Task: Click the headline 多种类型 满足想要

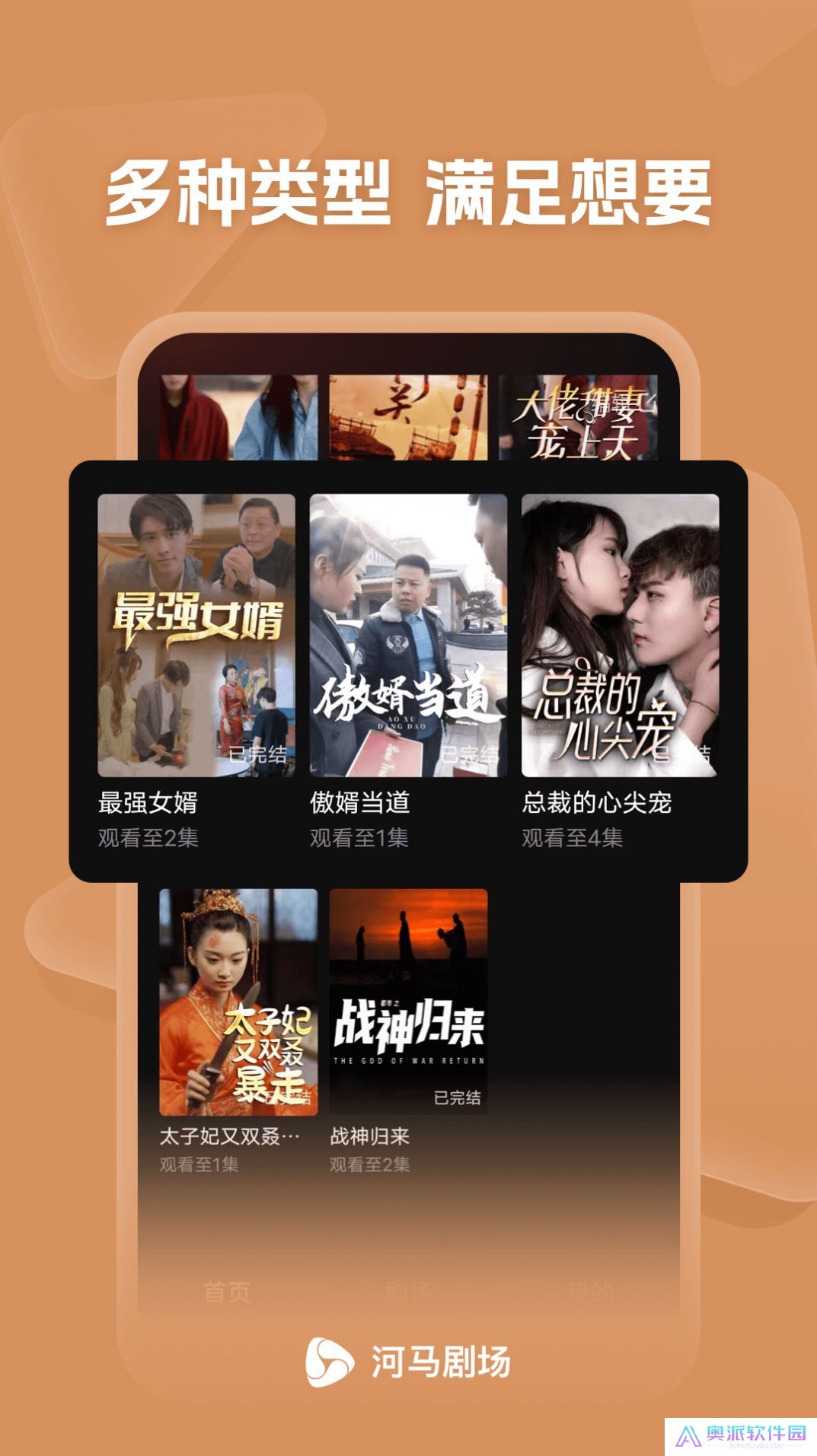Action: click(408, 189)
